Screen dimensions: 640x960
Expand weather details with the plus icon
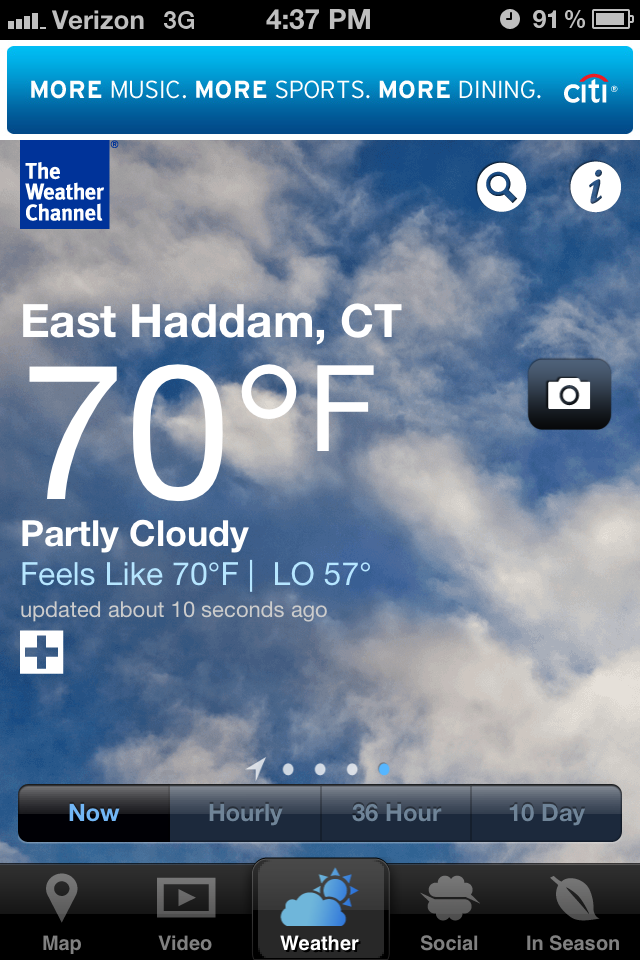click(42, 651)
